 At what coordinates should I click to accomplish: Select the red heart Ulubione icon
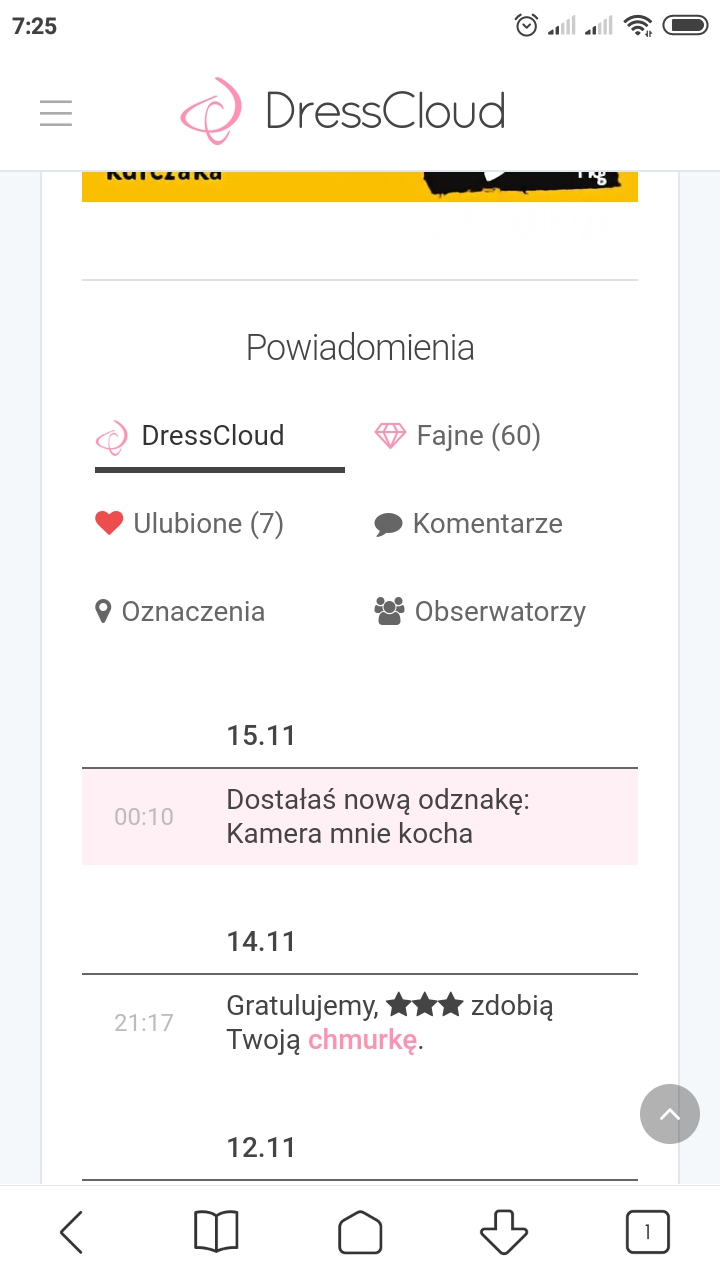pos(106,523)
